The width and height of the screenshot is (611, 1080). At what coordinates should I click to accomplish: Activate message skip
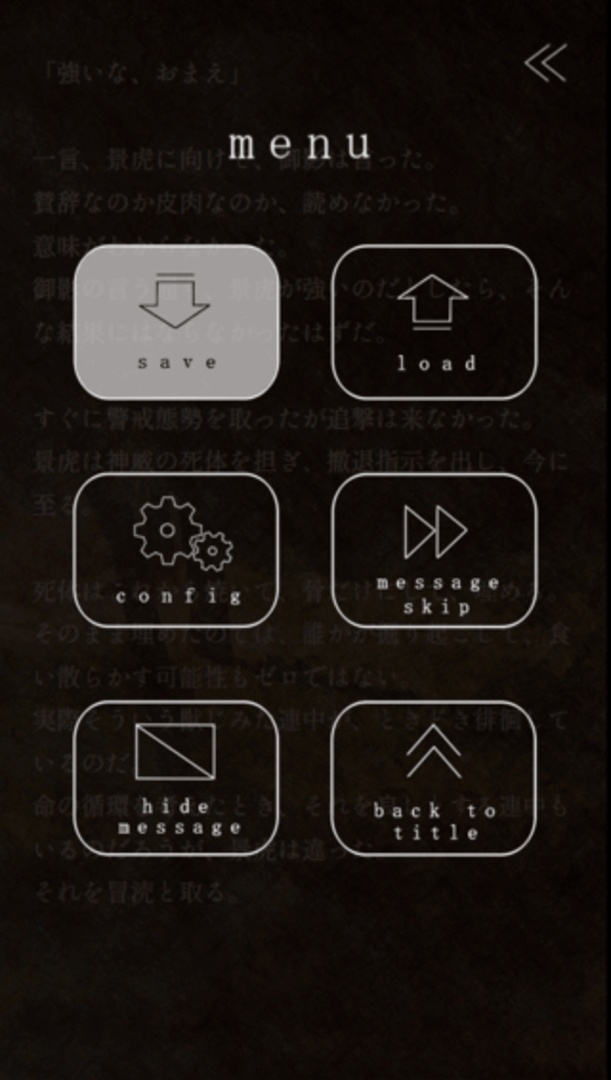click(434, 550)
